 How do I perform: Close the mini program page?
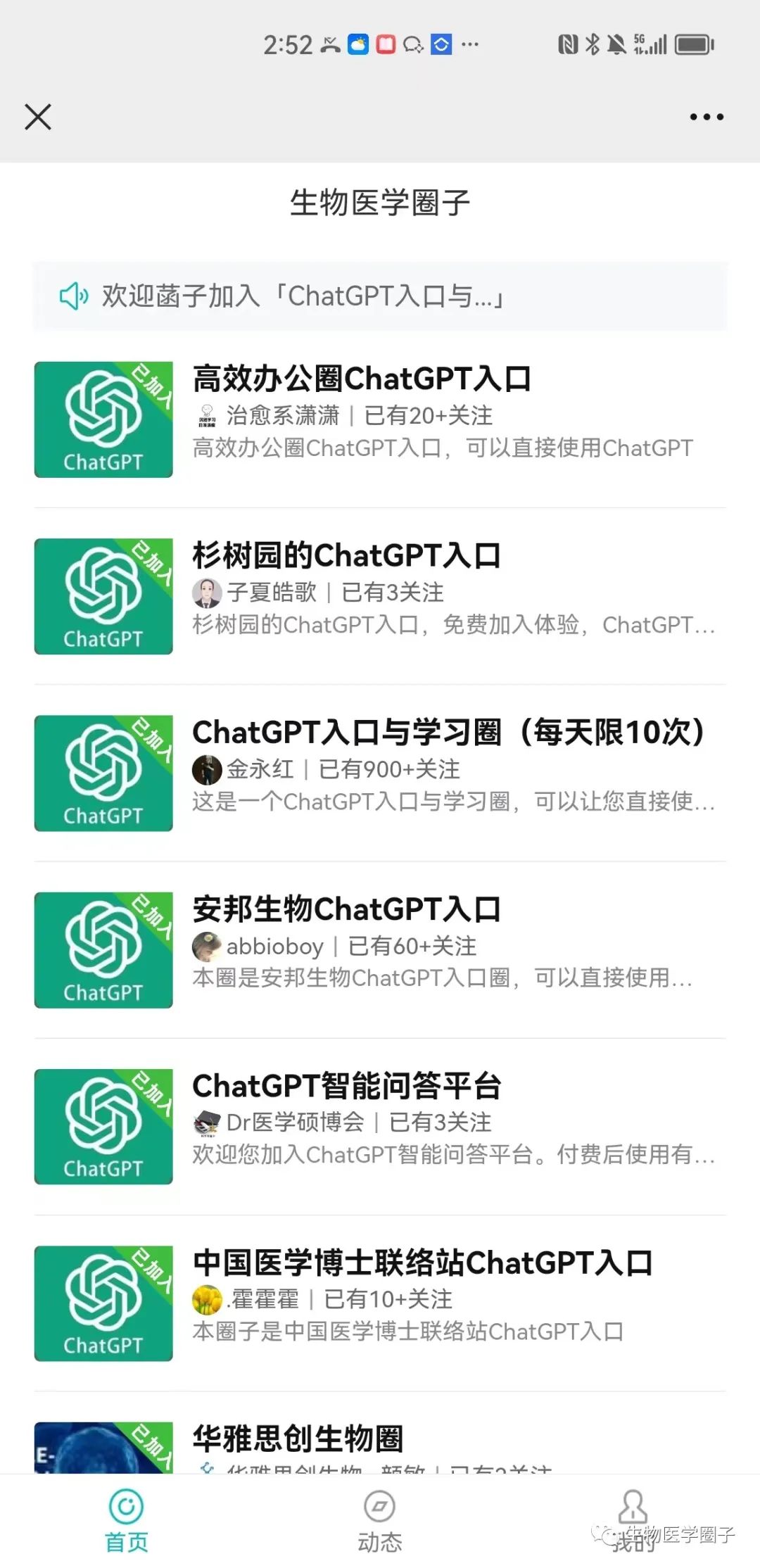click(38, 117)
